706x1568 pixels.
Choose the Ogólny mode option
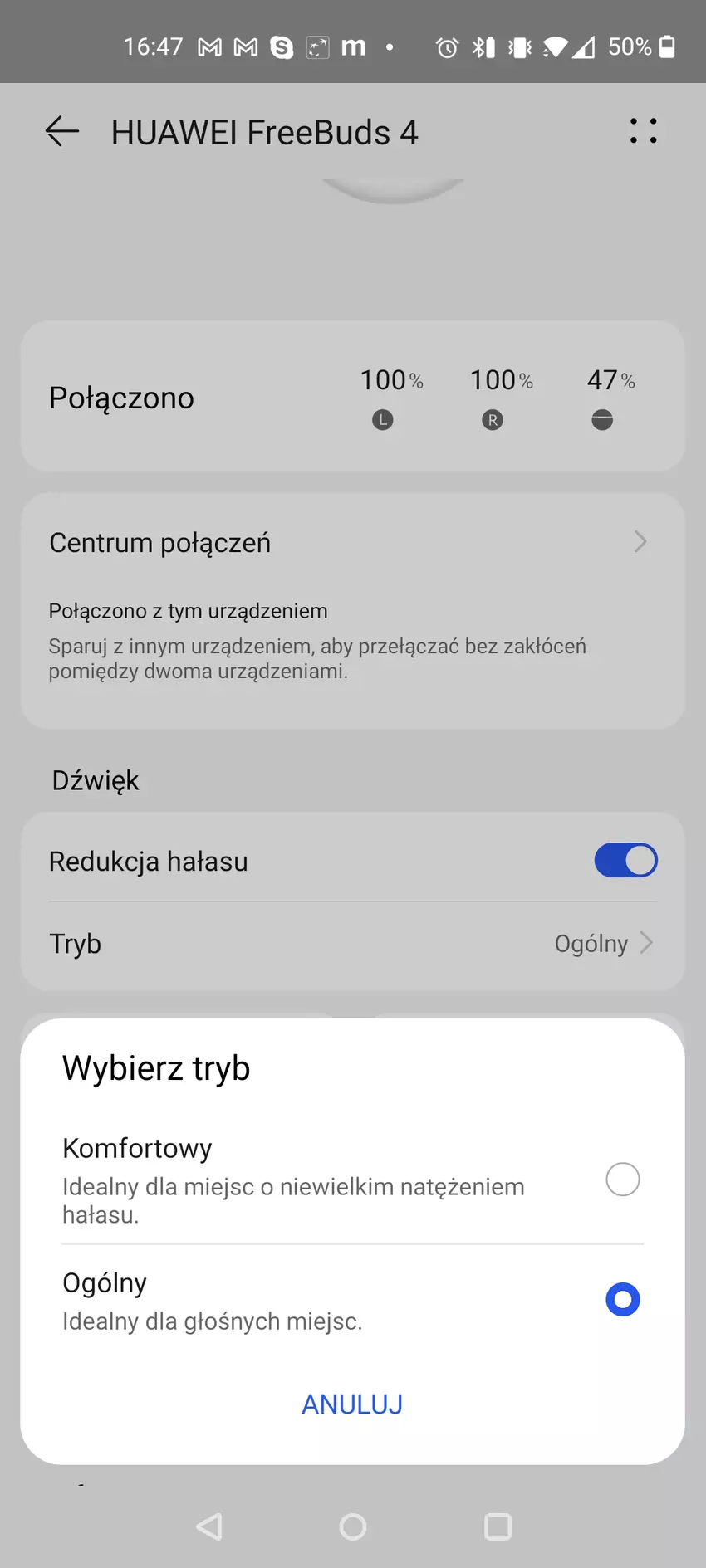click(622, 1299)
